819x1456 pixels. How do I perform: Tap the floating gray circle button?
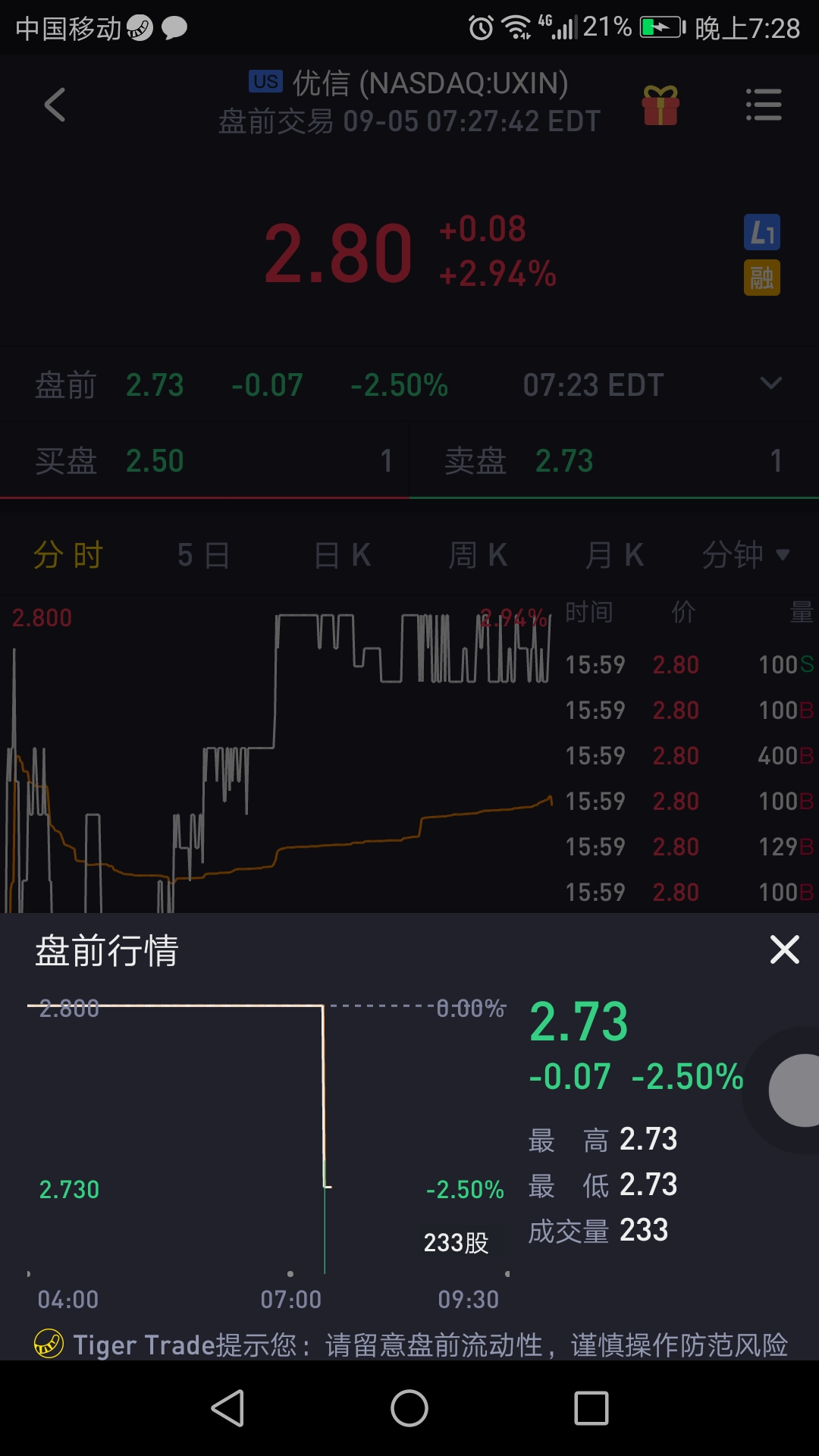[x=795, y=1090]
